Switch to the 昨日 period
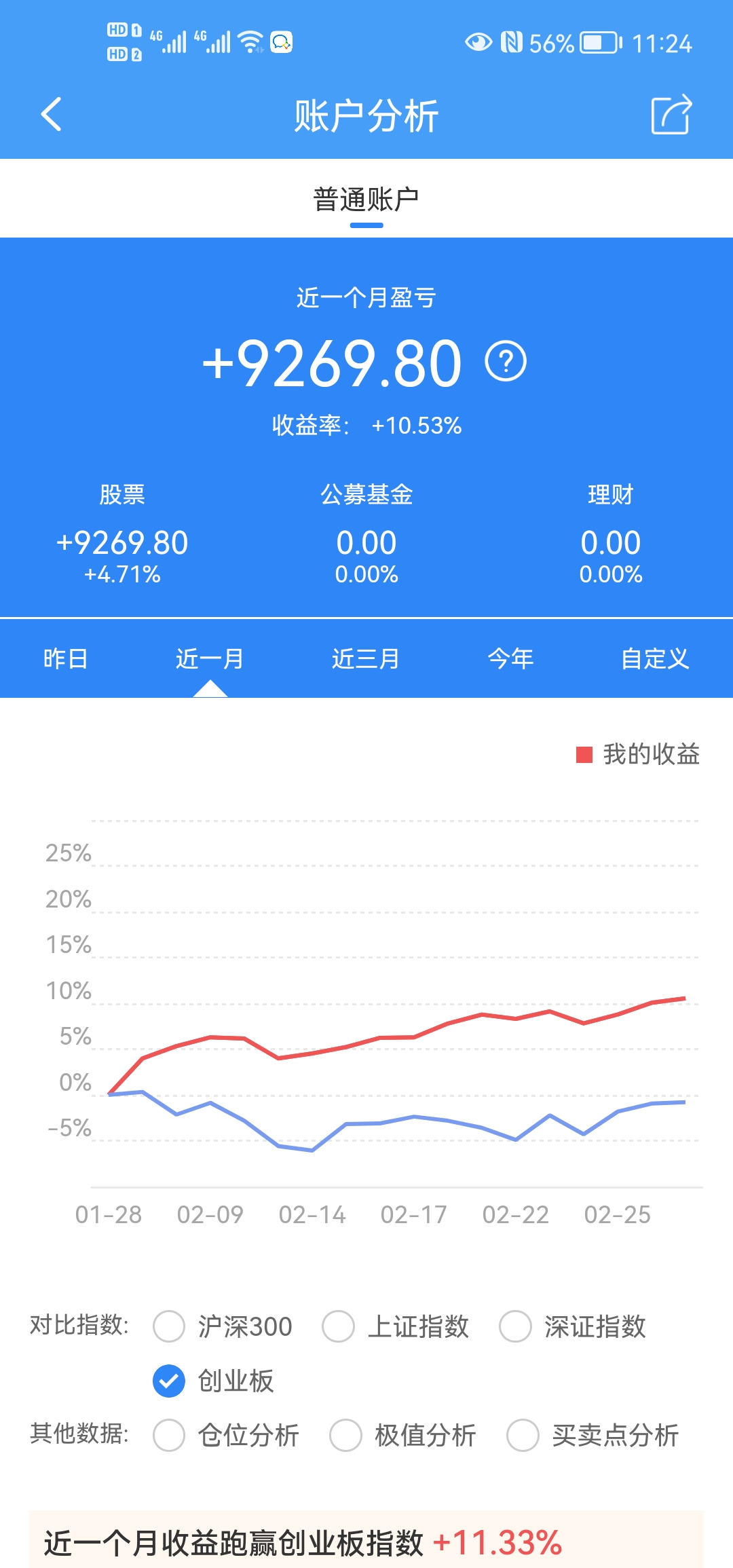Screen dimensions: 733x1568 click(65, 658)
